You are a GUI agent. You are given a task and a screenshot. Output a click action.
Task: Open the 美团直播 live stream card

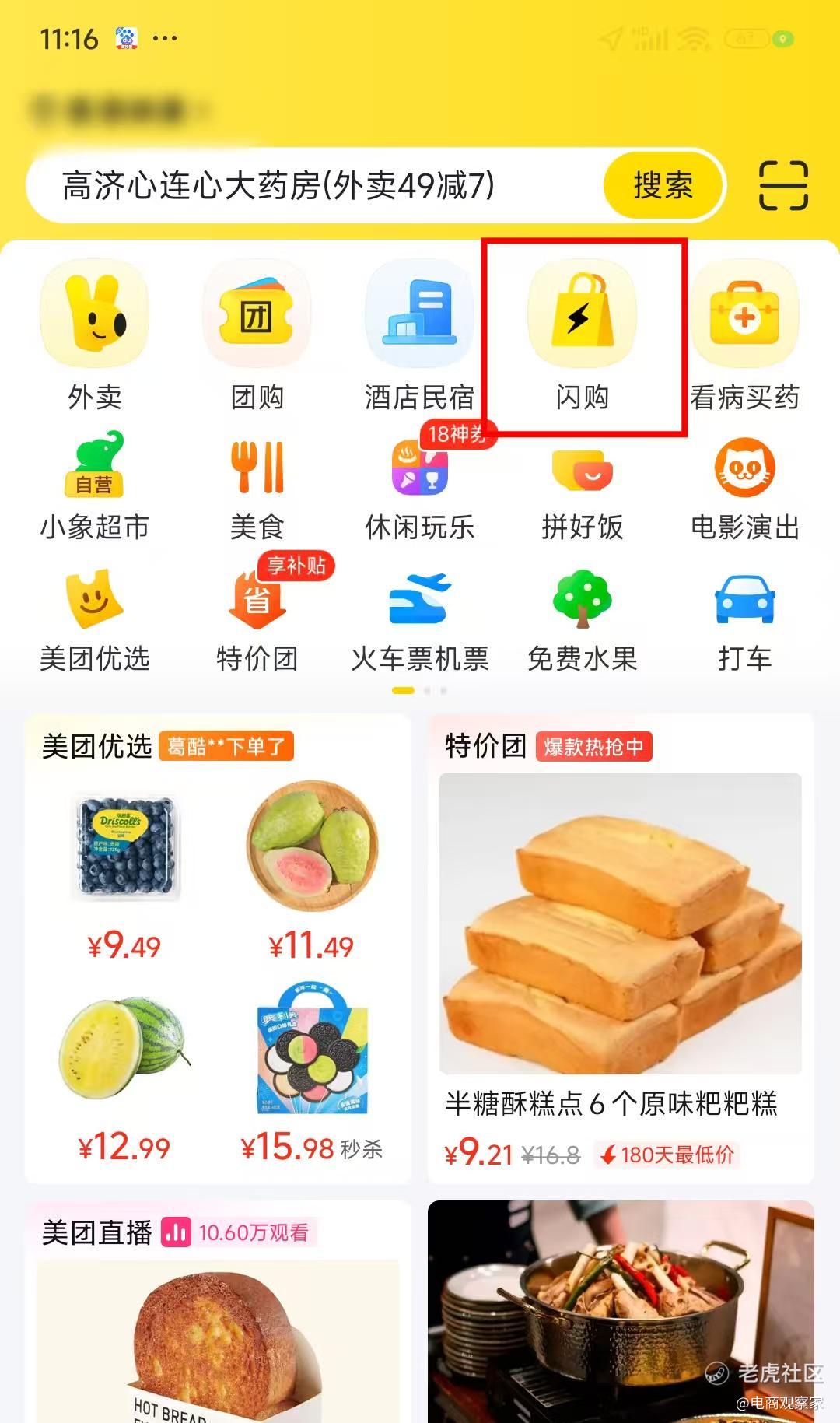(218, 1323)
